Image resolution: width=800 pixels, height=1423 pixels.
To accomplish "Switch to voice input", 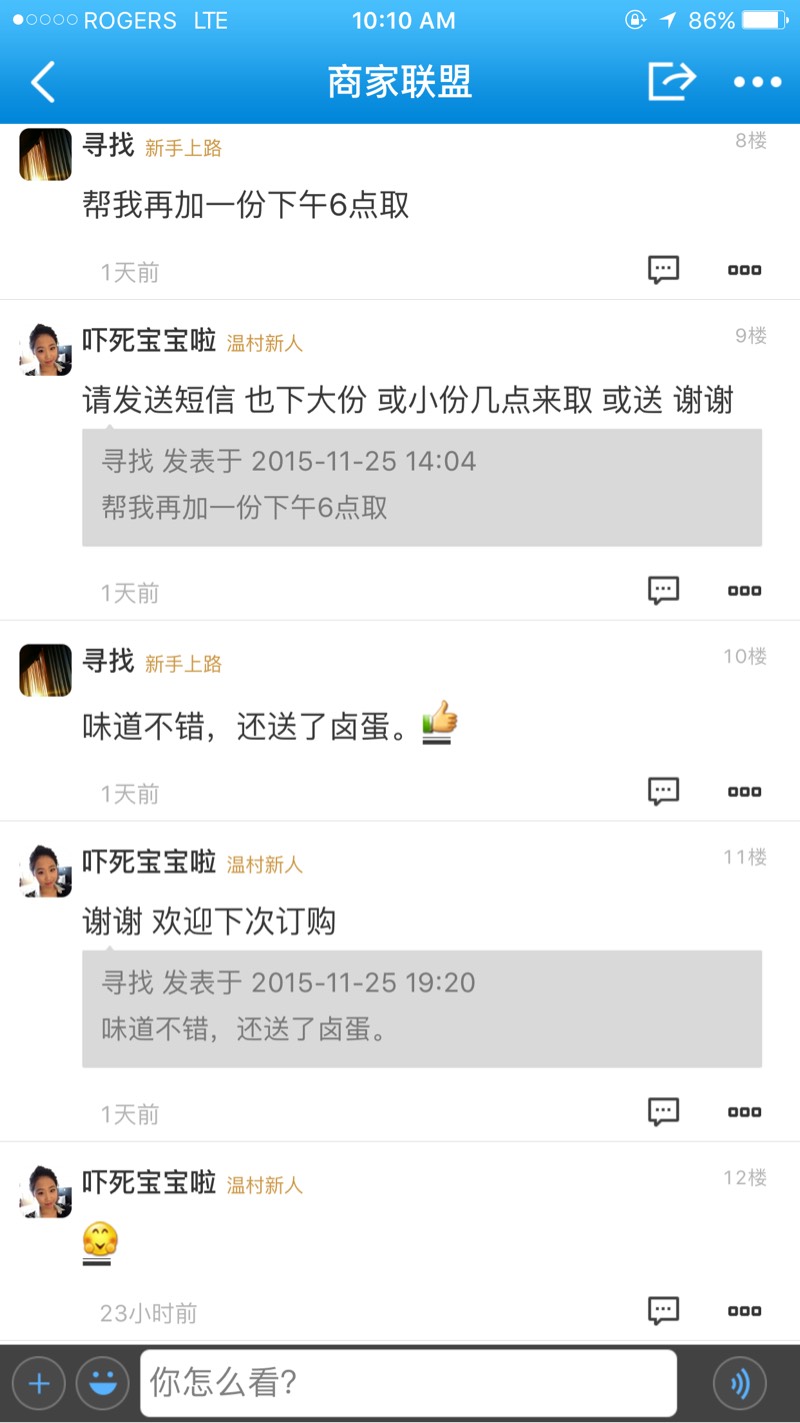I will [x=740, y=1384].
